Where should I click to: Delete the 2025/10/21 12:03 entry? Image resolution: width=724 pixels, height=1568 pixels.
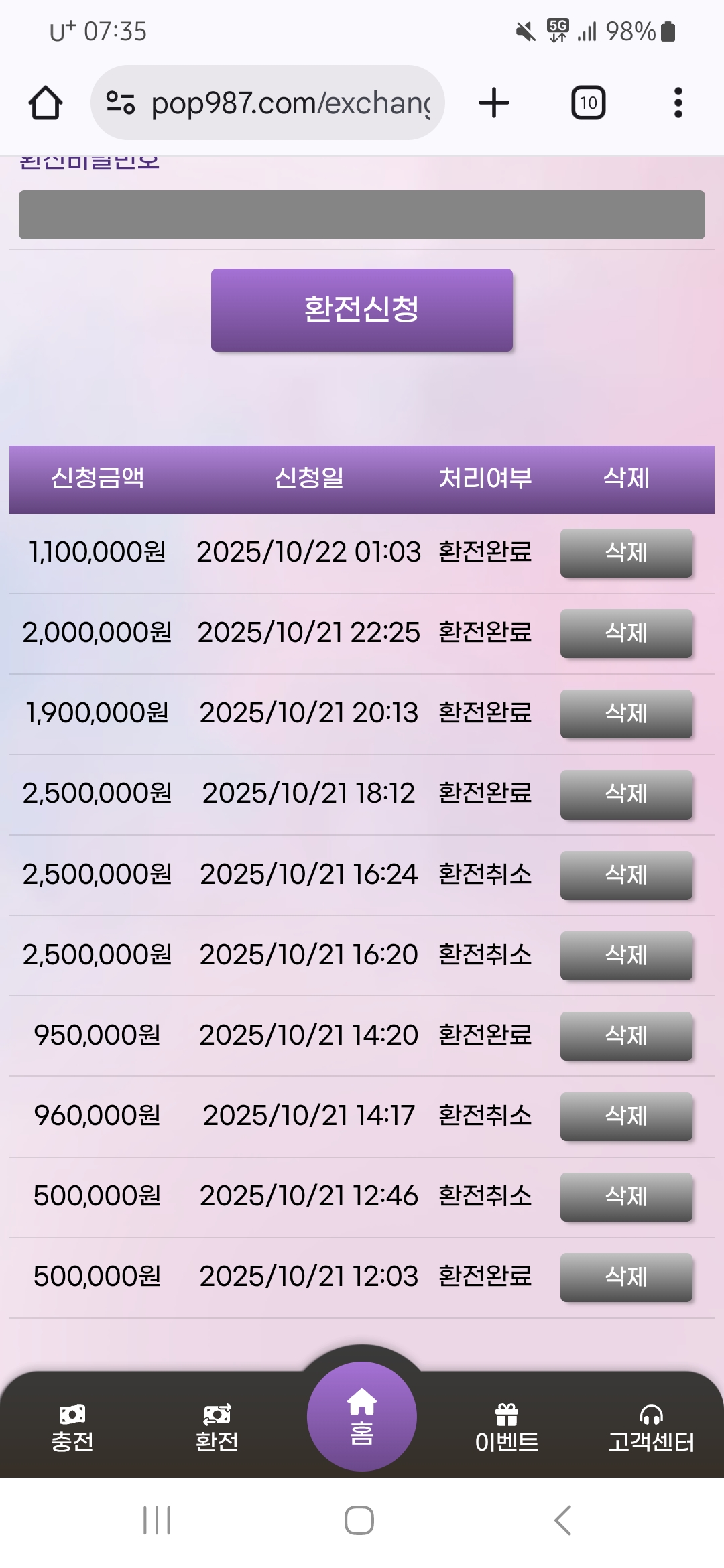[626, 1277]
